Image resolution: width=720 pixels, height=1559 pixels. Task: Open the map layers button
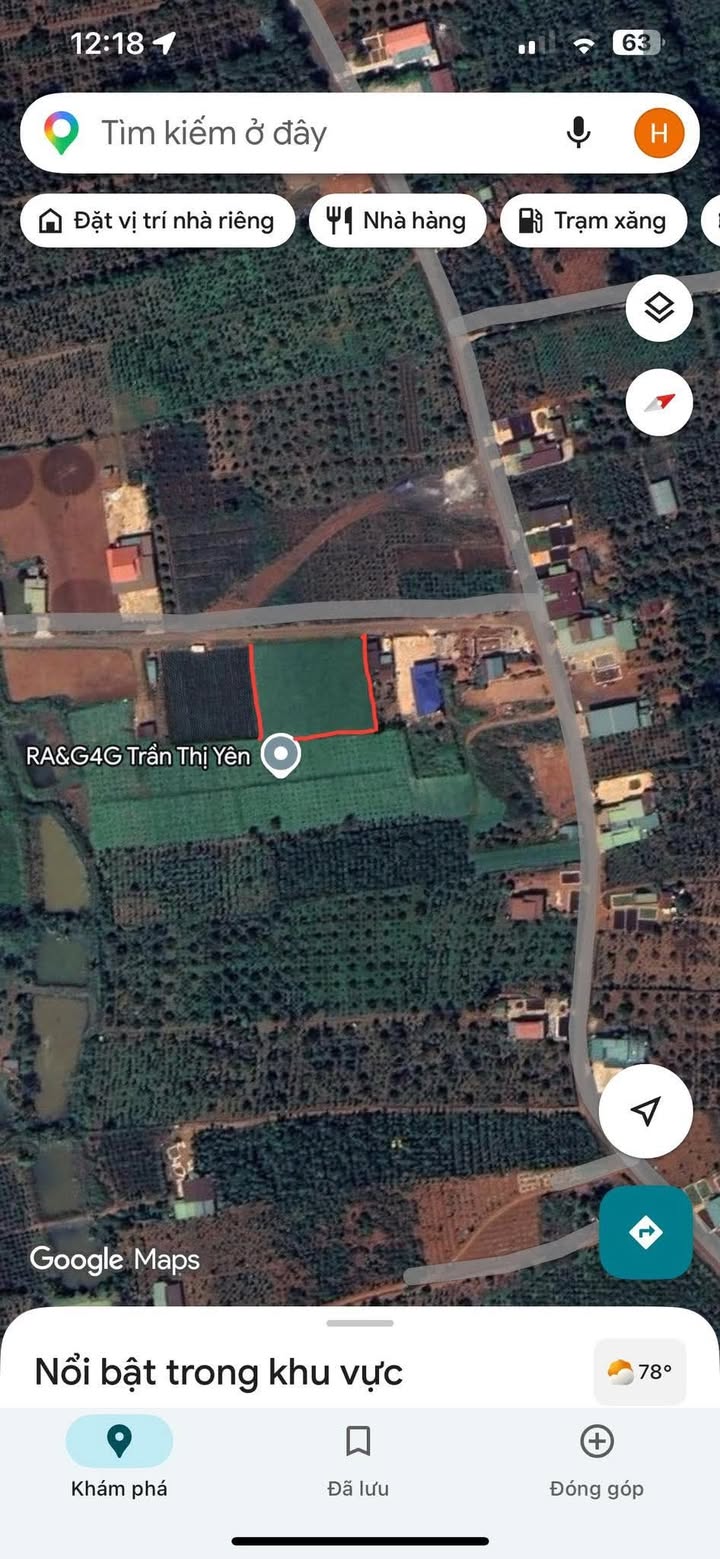pos(659,309)
